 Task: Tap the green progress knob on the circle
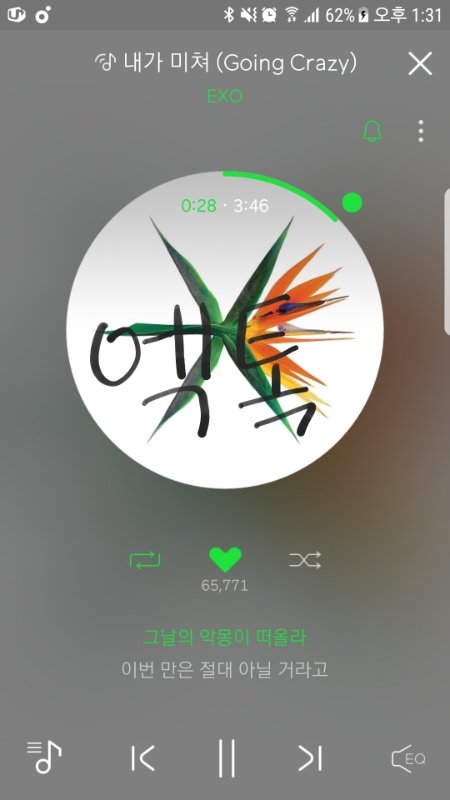(352, 203)
